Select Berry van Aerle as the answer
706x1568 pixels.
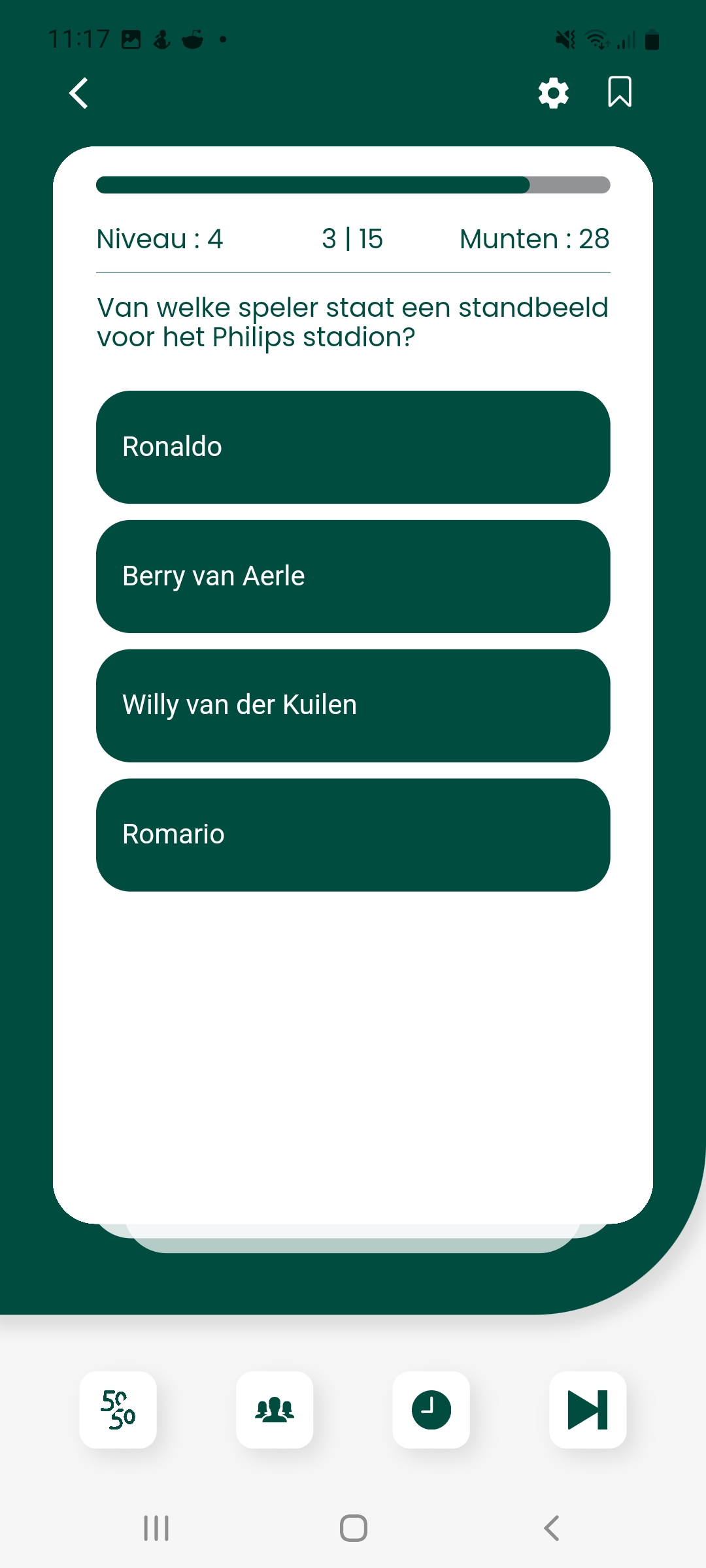(353, 576)
